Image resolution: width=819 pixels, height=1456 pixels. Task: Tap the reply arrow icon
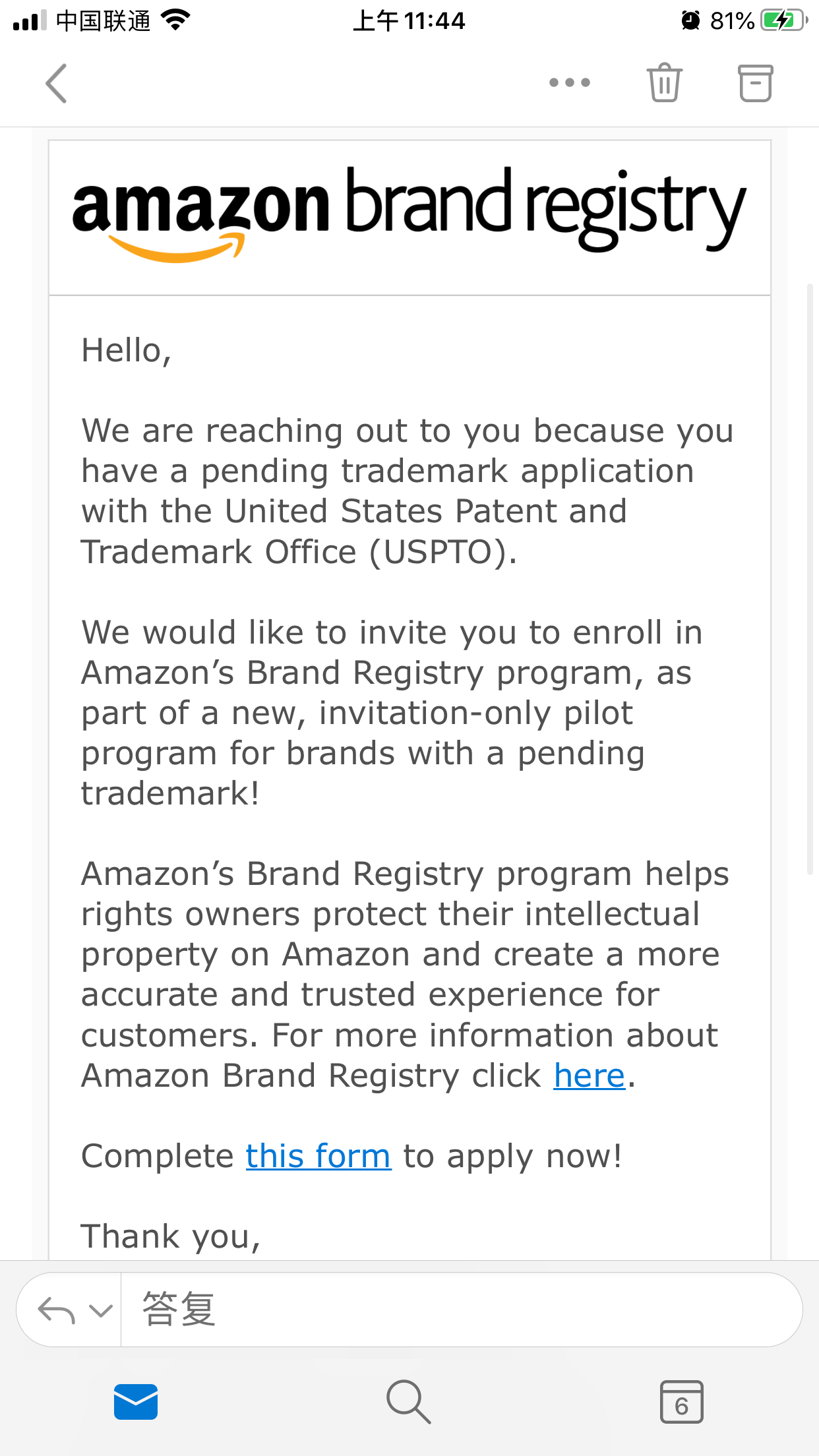[x=56, y=1310]
